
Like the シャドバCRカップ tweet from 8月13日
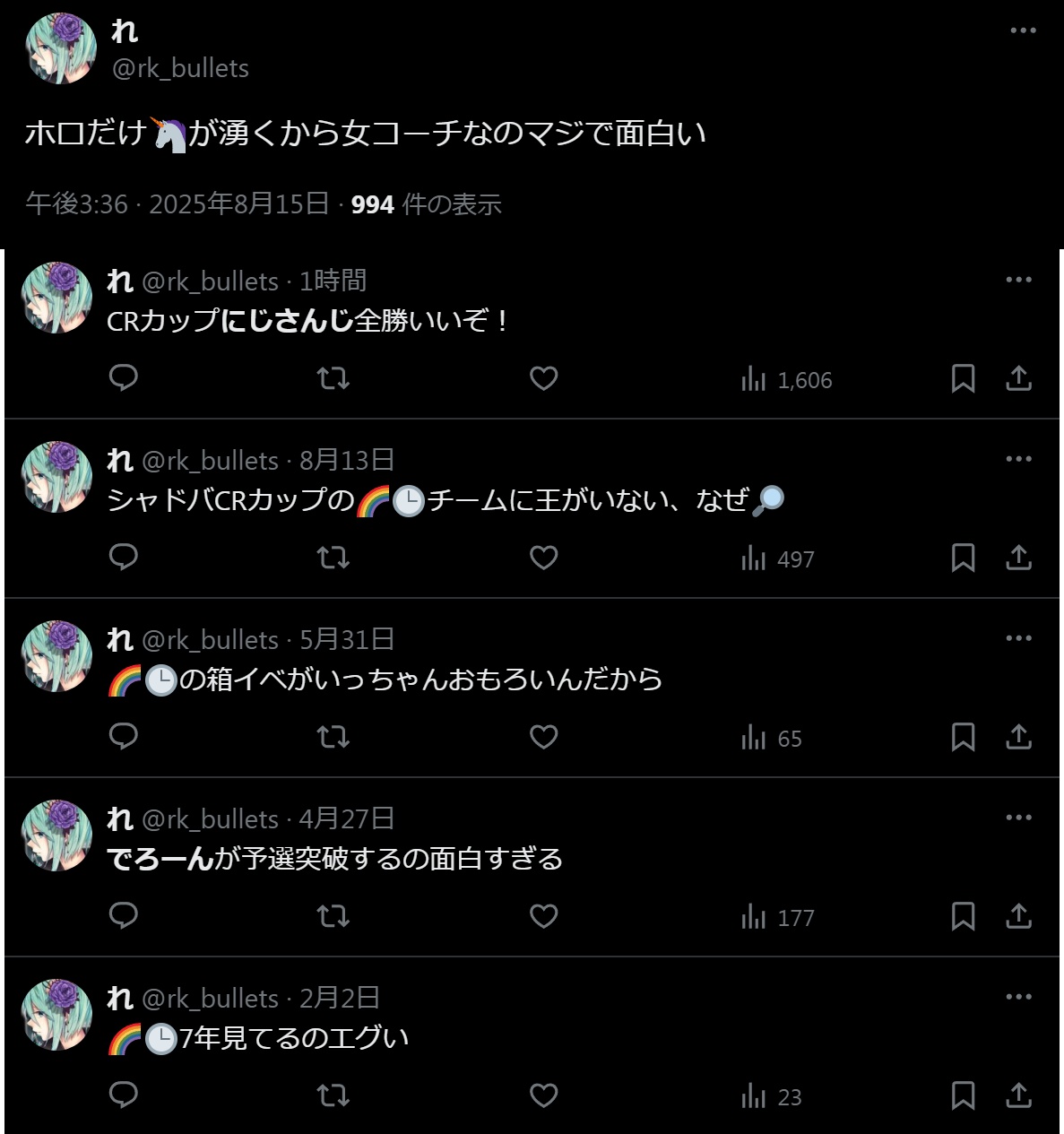tap(543, 558)
